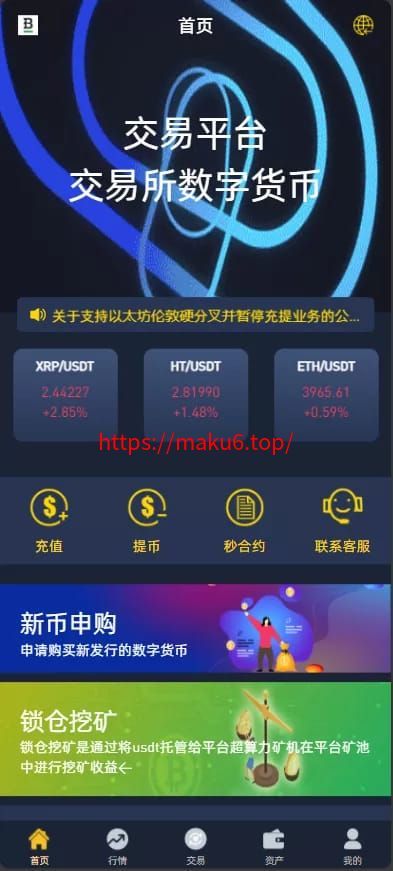Switch to the 行情 market tab

click(117, 847)
